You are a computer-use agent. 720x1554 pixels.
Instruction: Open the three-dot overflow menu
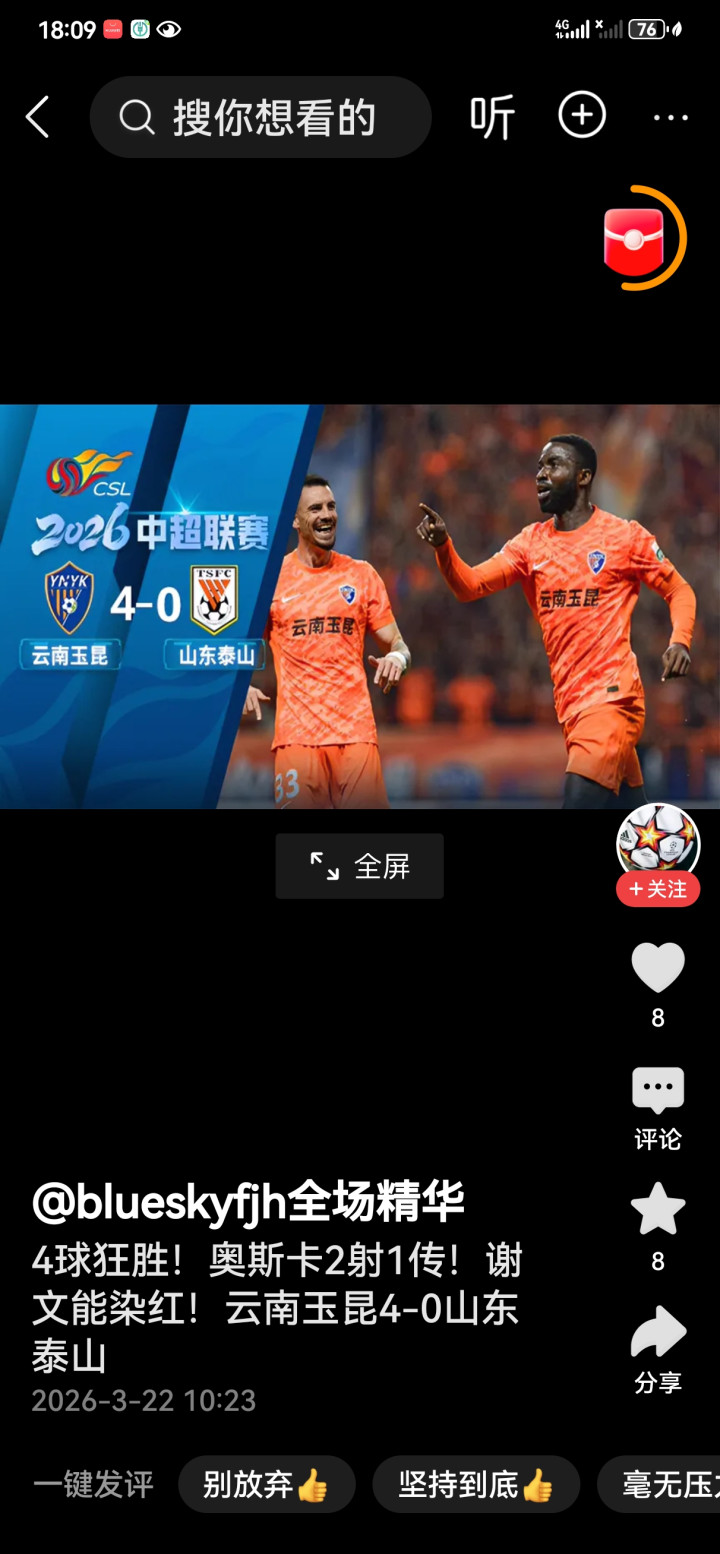[x=670, y=118]
